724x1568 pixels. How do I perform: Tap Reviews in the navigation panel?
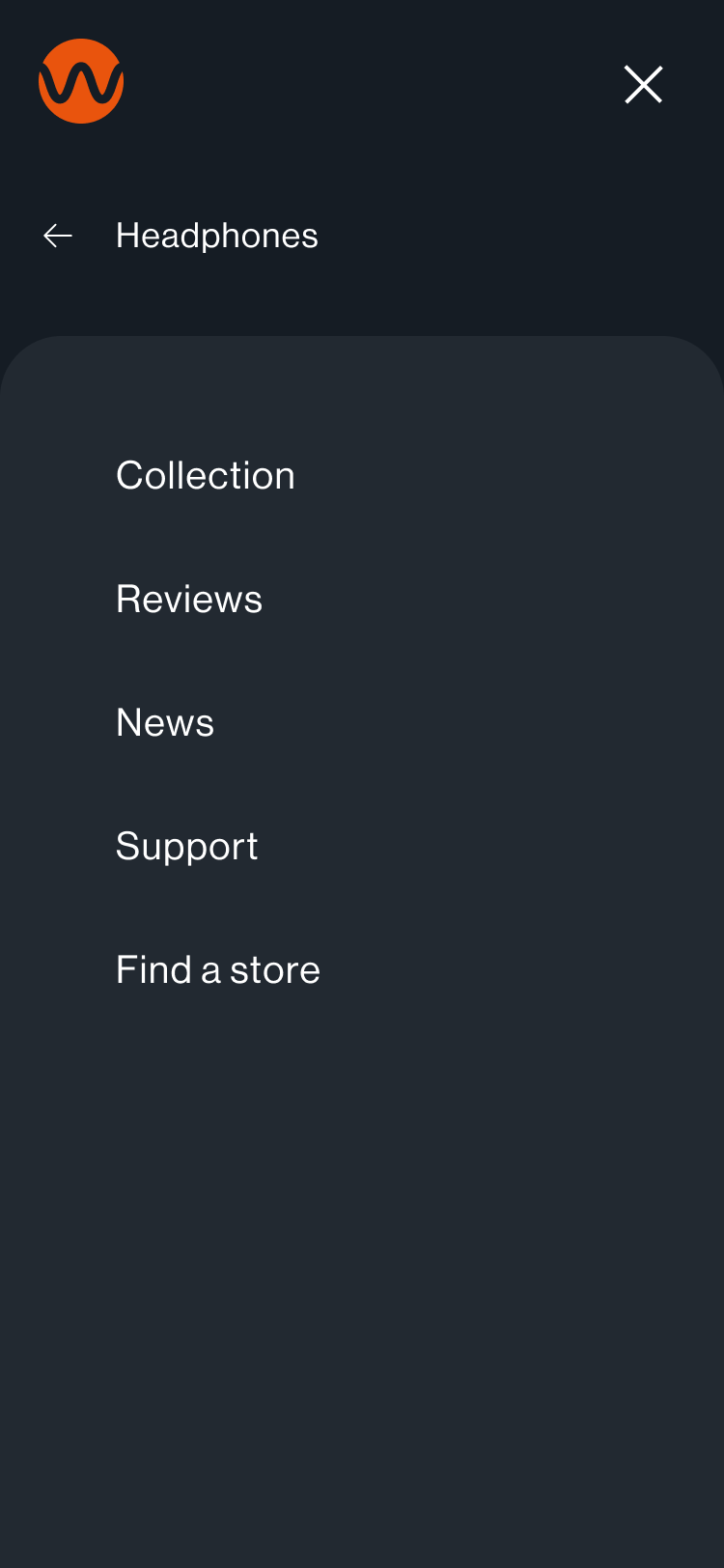coord(188,598)
